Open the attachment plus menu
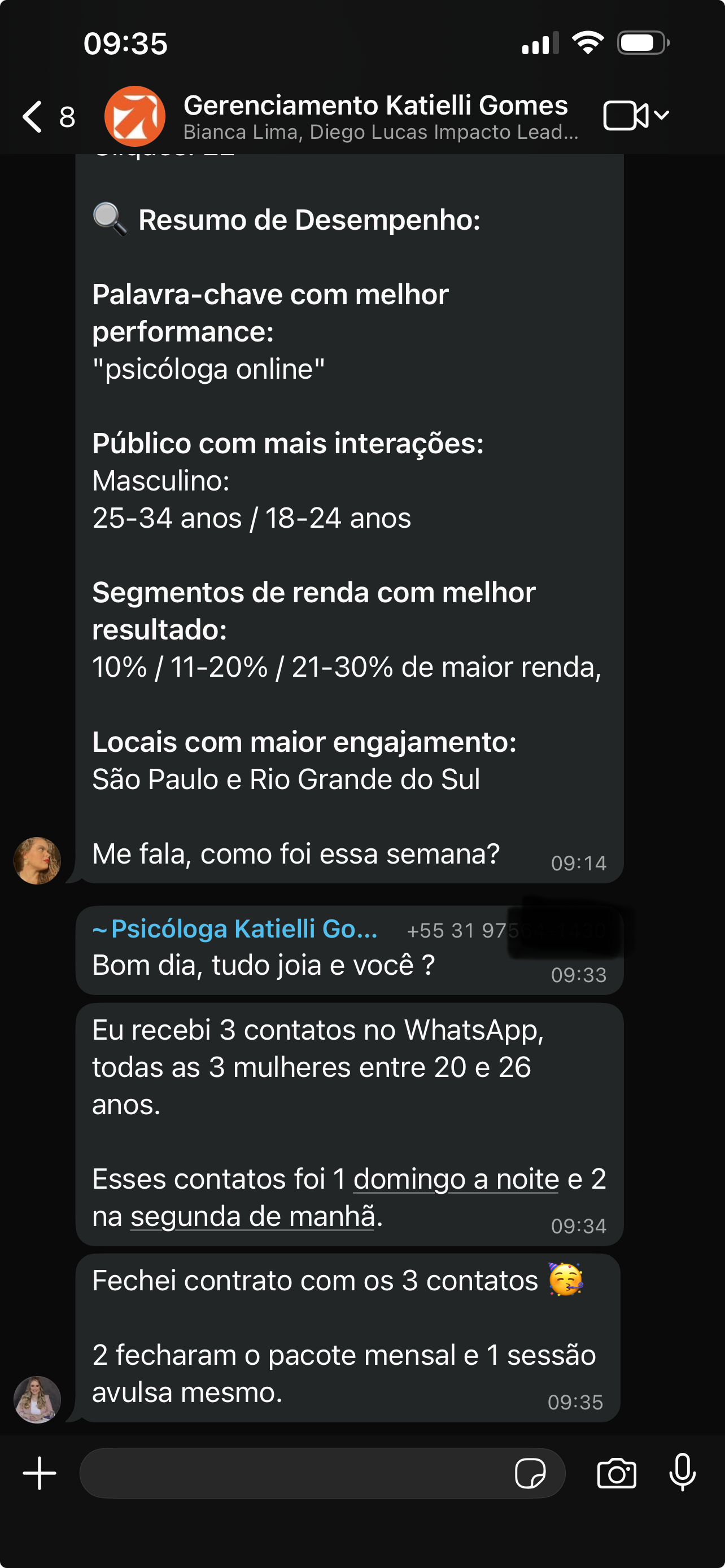This screenshot has width=725, height=1568. (40, 1473)
